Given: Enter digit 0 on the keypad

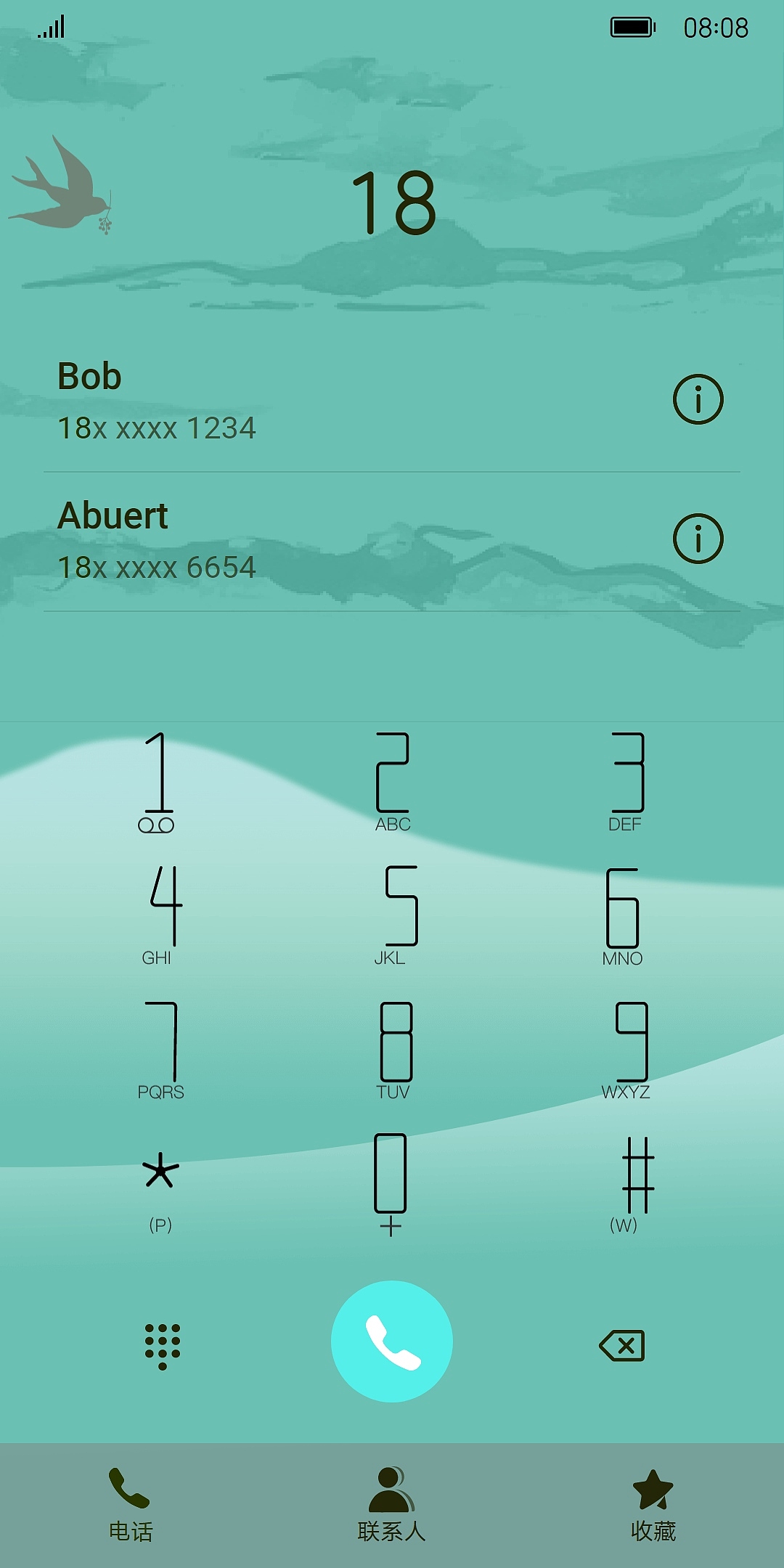Looking at the screenshot, I should point(391,1183).
